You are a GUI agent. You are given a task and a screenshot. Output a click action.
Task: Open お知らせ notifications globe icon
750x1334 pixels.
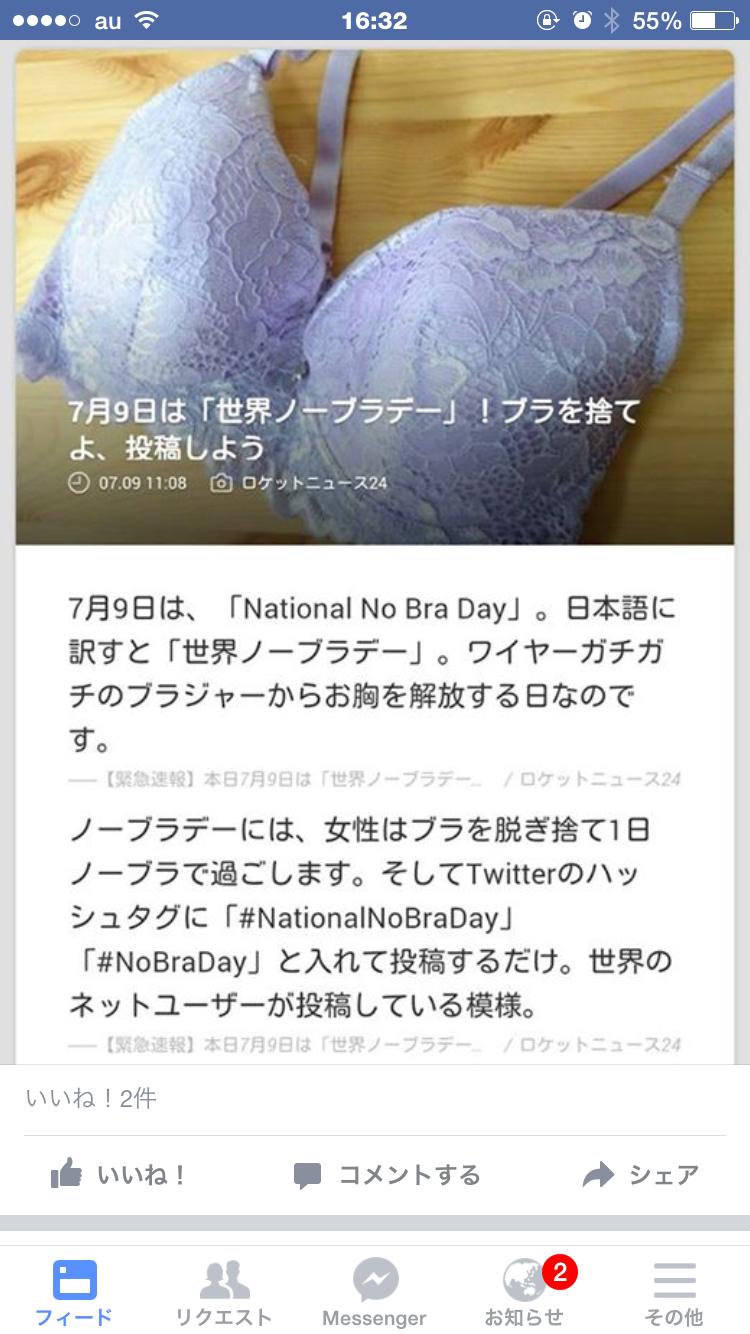pyautogui.click(x=523, y=1280)
